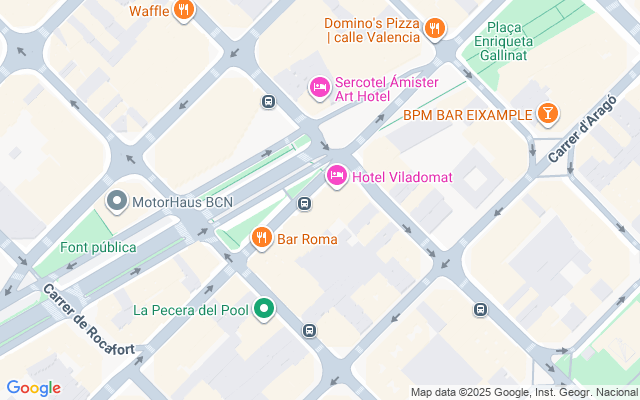
Task: Tap the BPM BAR EIXAMPLE marker
Action: (547, 114)
